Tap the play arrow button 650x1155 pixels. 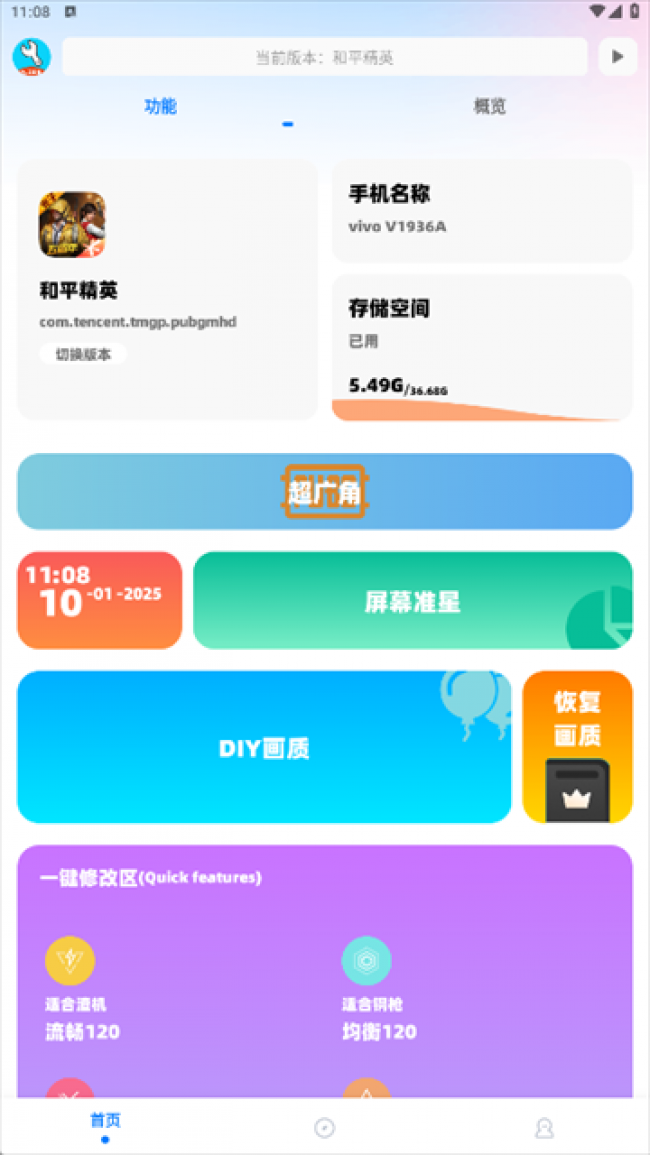[617, 57]
